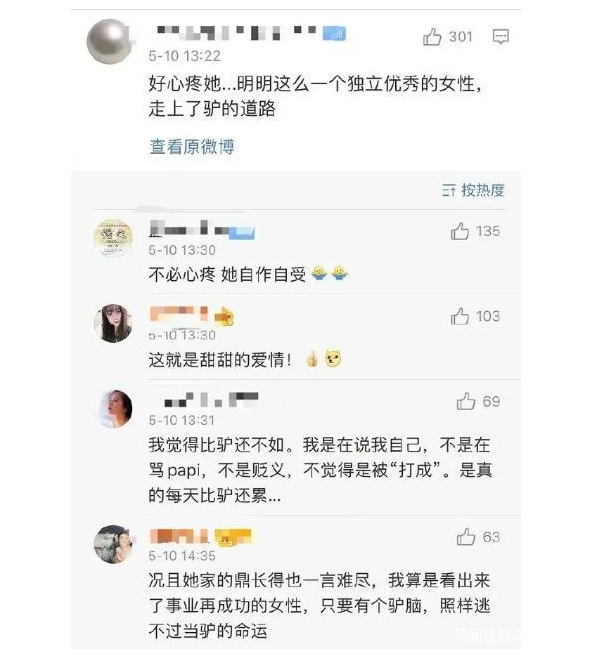Change sort order via 按热度
Screen dimensions: 612x657
point(474,190)
